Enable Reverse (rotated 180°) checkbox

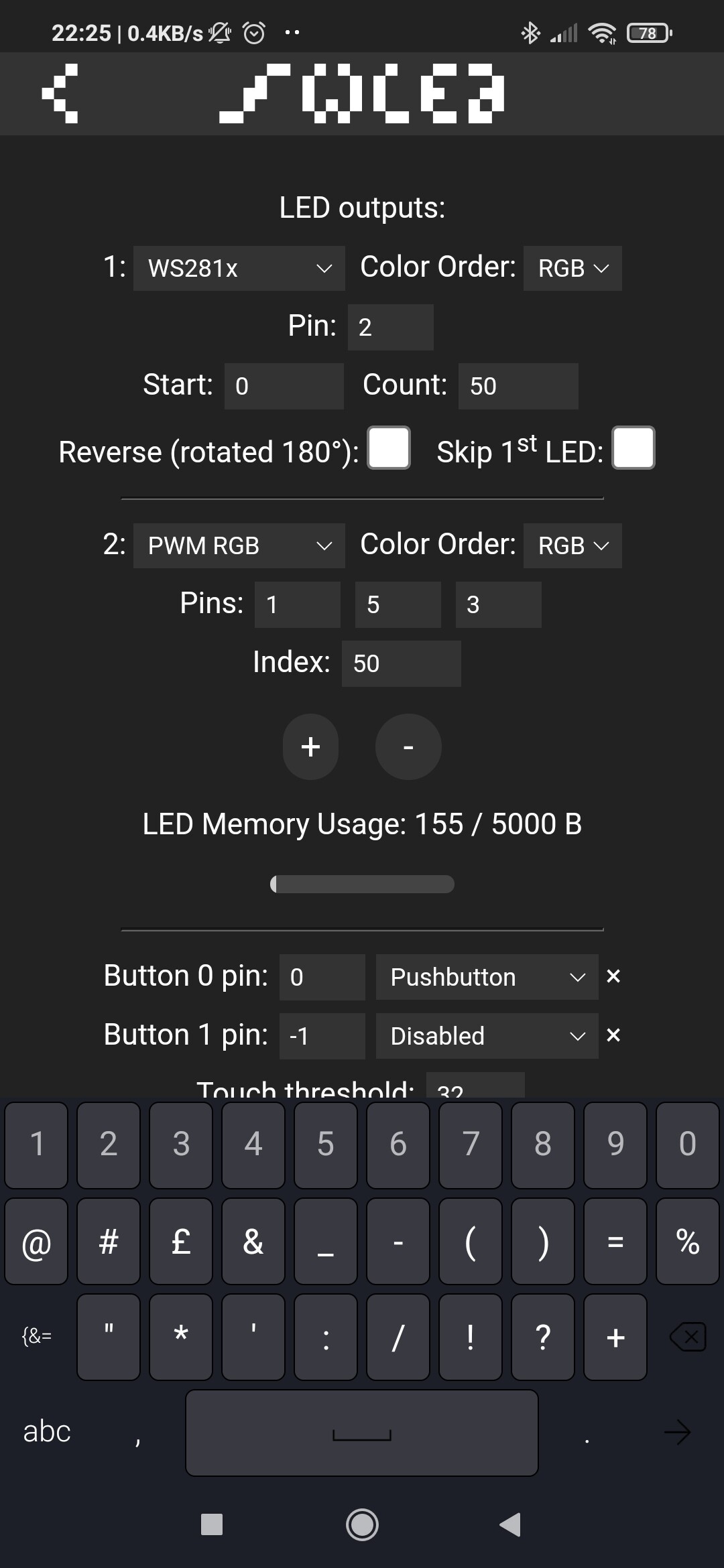(389, 448)
